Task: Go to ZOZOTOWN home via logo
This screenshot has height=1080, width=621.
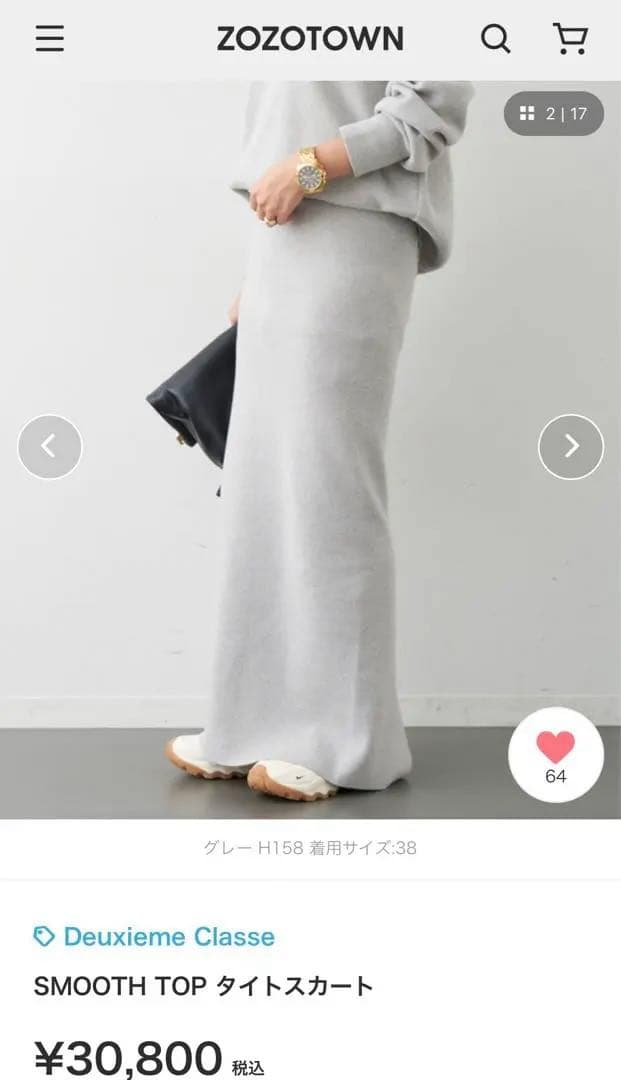Action: (x=310, y=39)
